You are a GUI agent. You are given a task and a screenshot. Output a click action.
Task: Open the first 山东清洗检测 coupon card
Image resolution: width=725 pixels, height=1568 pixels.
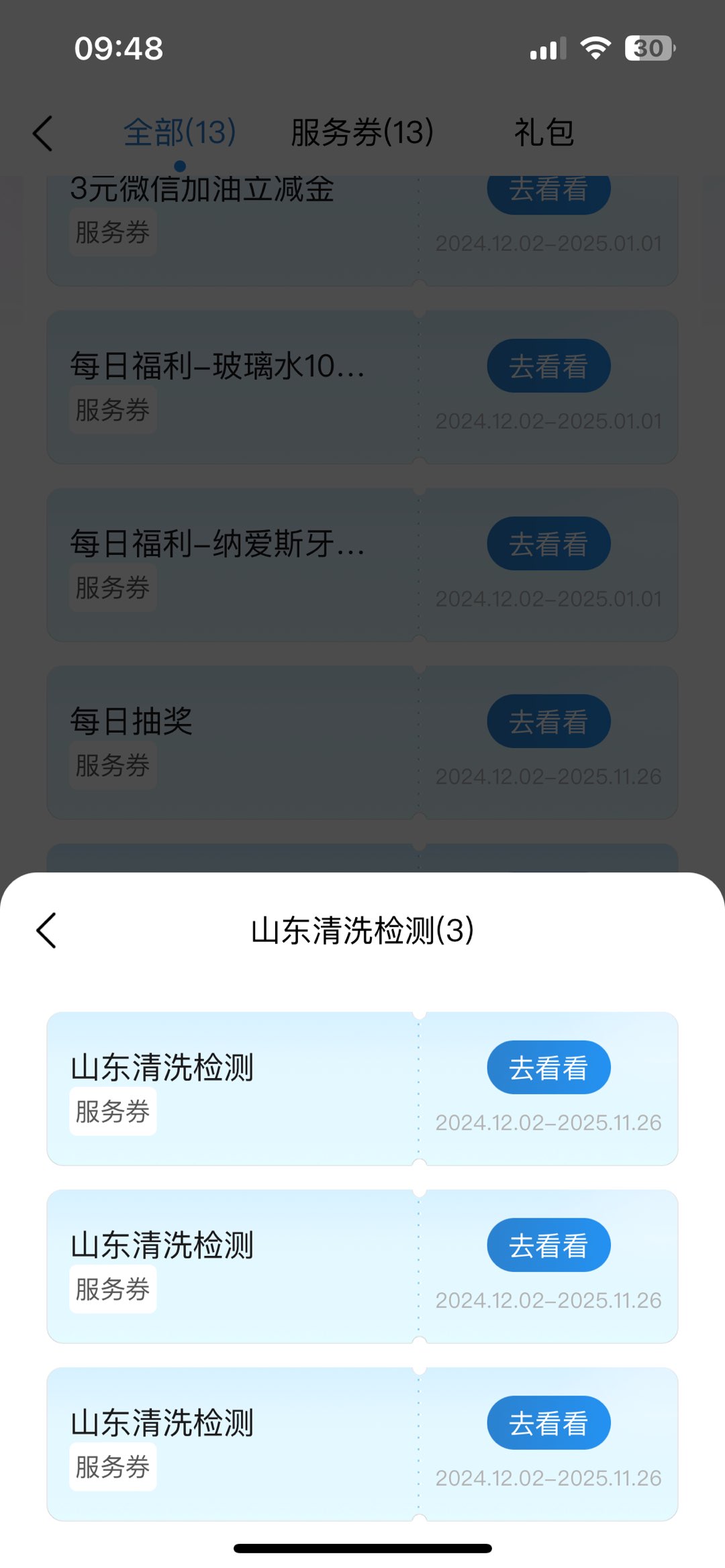tap(228, 1088)
